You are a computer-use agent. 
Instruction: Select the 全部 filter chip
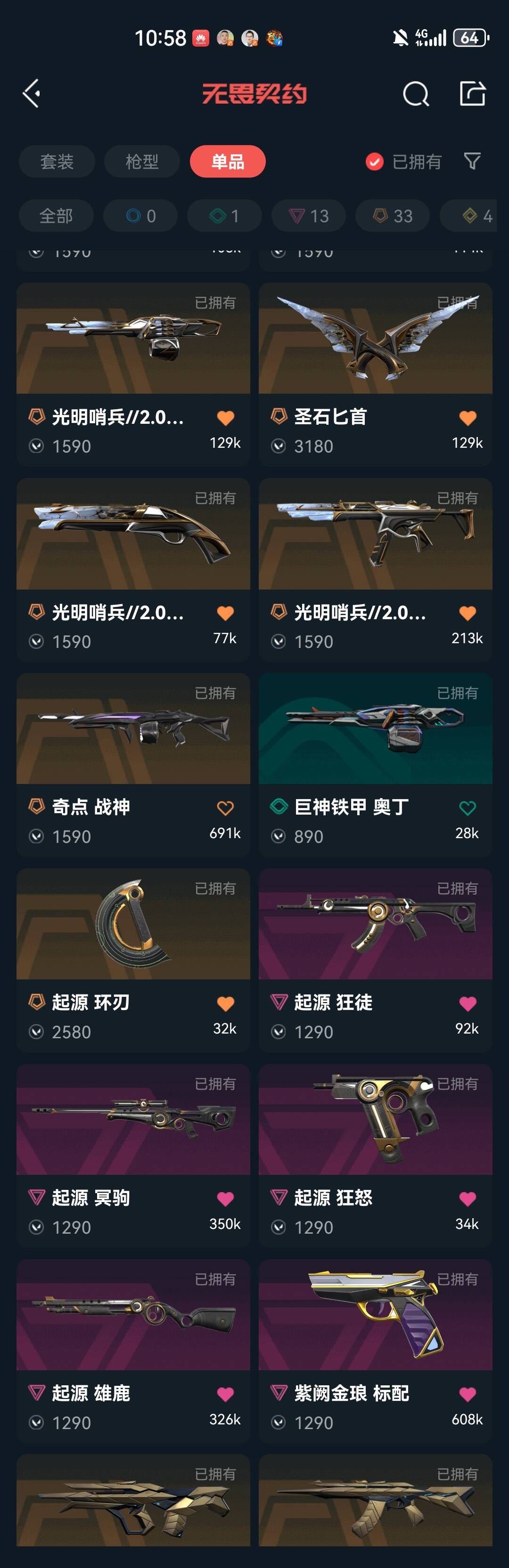(x=56, y=216)
